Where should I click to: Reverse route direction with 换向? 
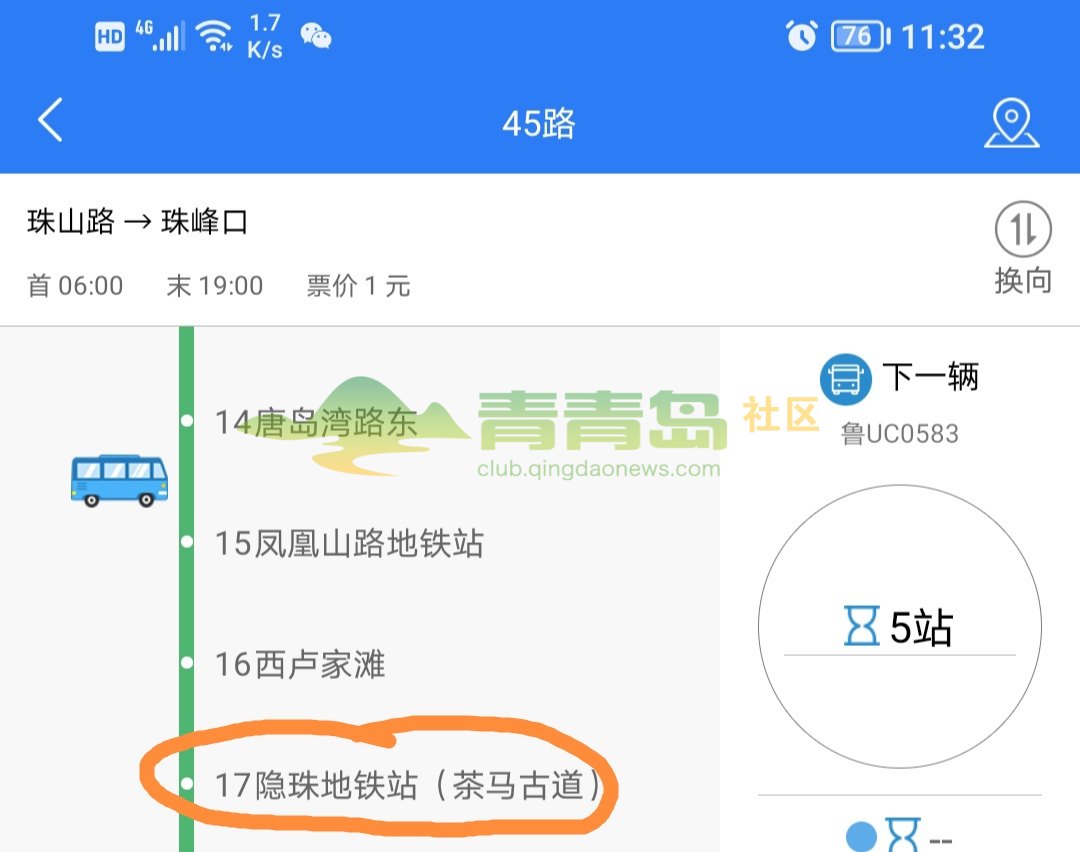[1022, 248]
